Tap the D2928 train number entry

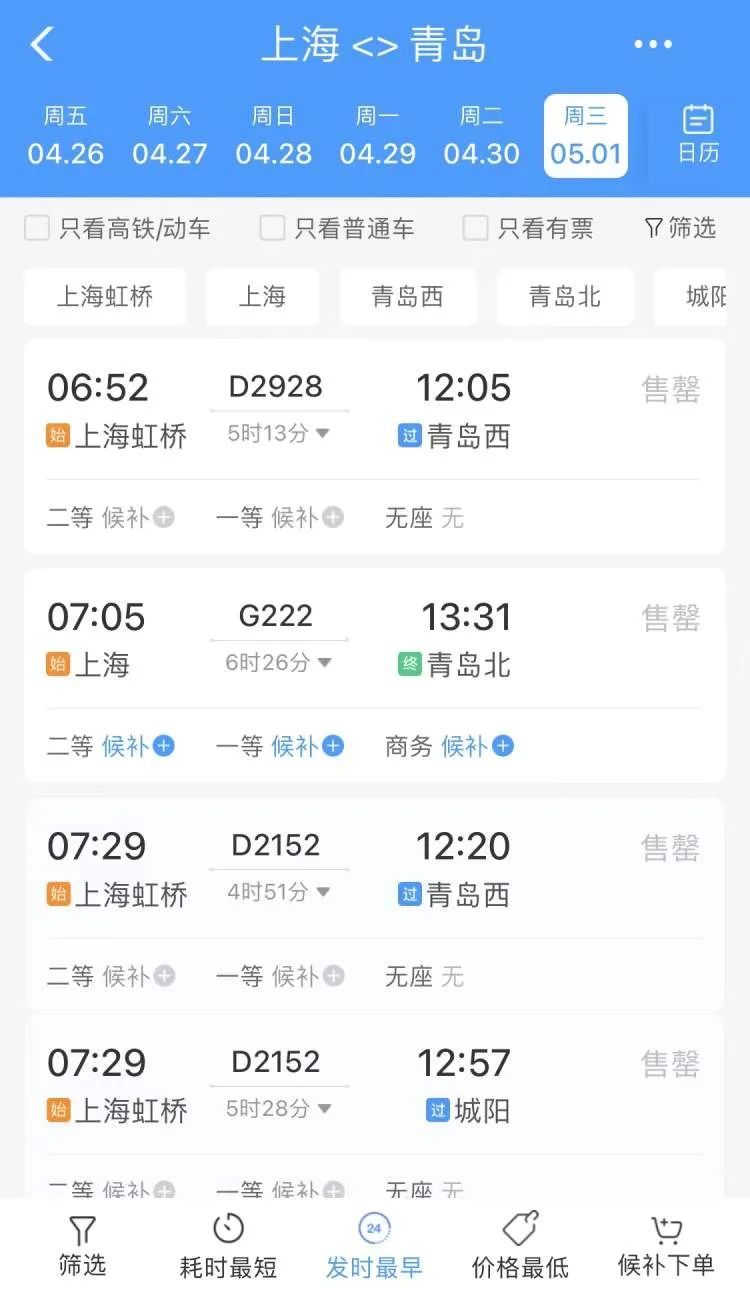tap(277, 387)
